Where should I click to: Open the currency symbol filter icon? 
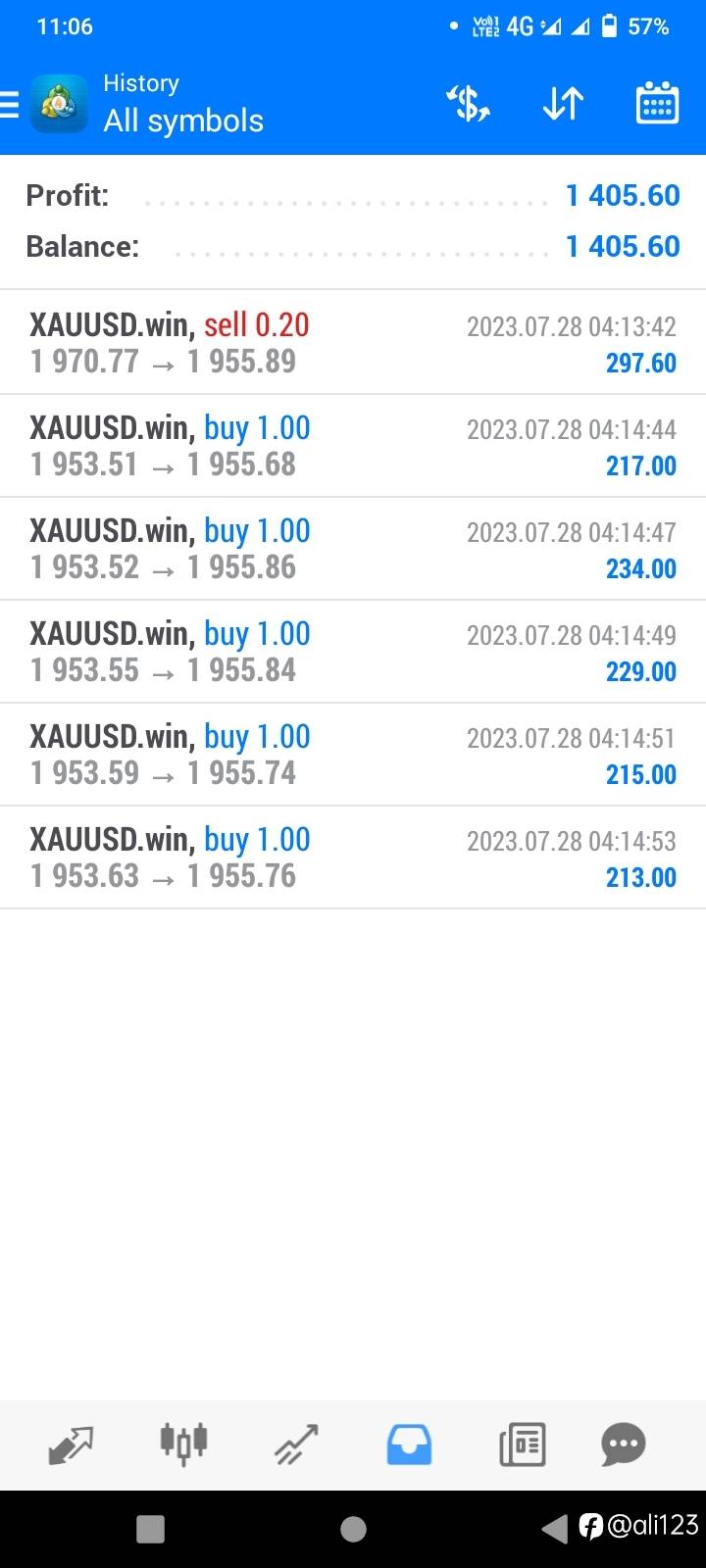469,103
